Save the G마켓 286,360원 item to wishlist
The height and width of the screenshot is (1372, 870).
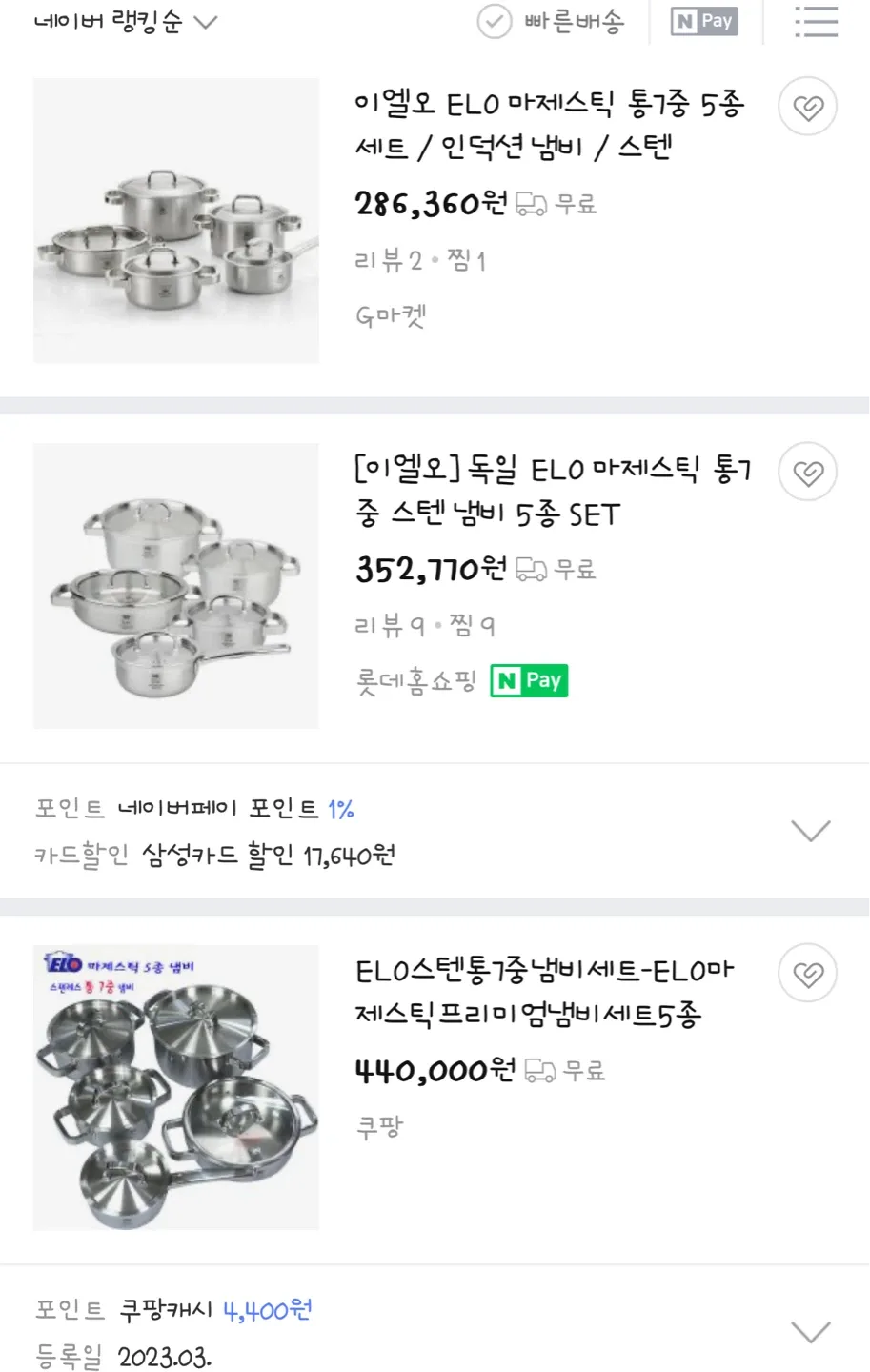pos(807,107)
